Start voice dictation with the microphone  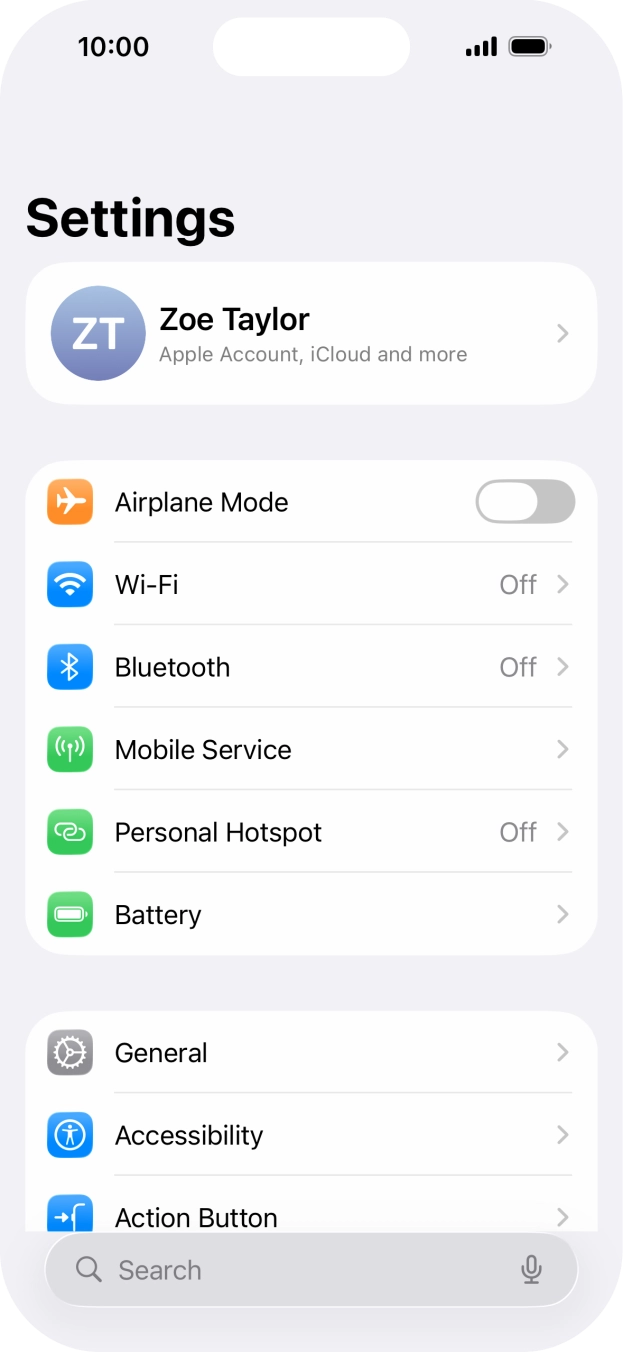tap(531, 1270)
